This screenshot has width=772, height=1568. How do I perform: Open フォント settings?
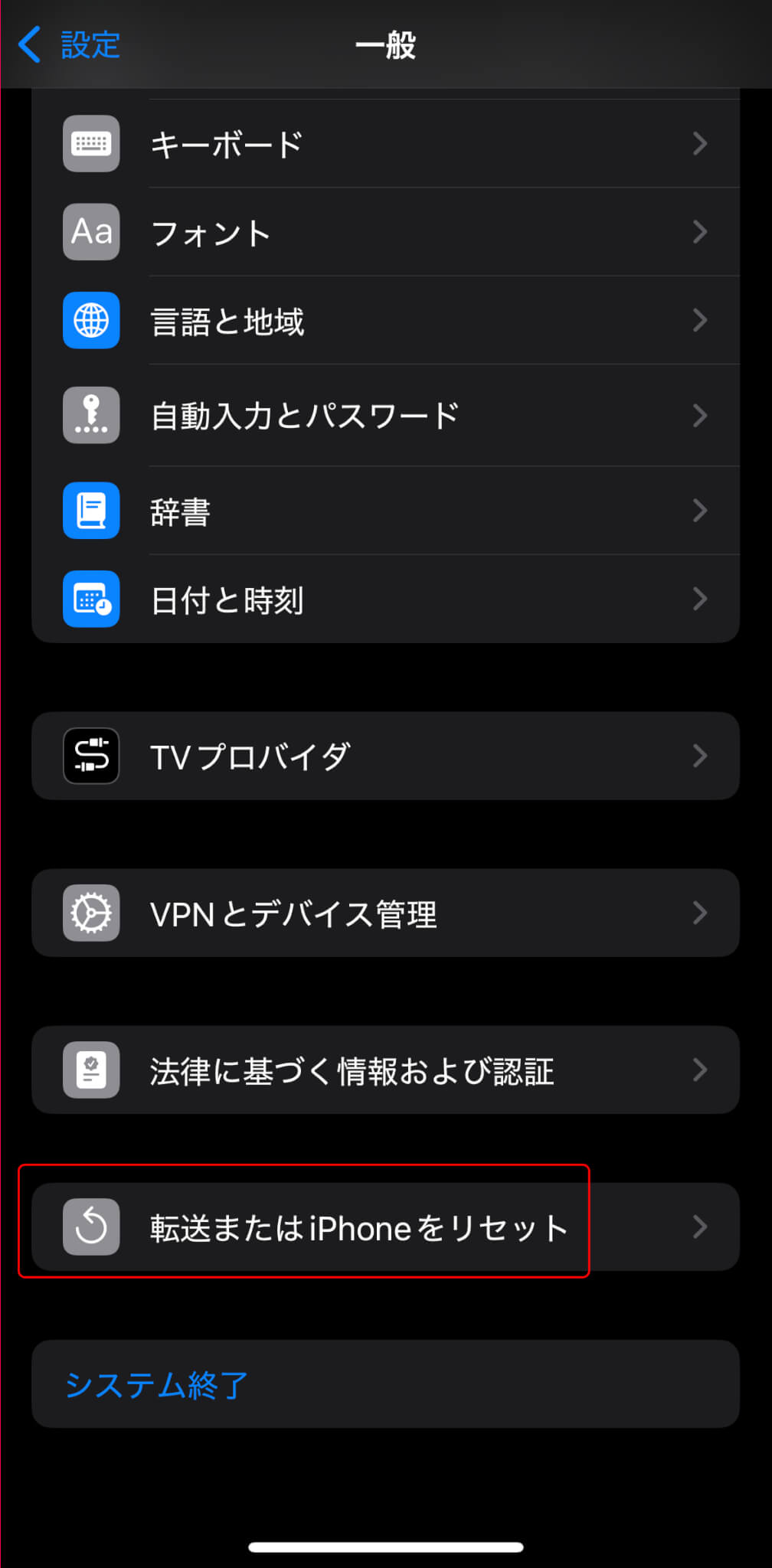click(x=384, y=232)
